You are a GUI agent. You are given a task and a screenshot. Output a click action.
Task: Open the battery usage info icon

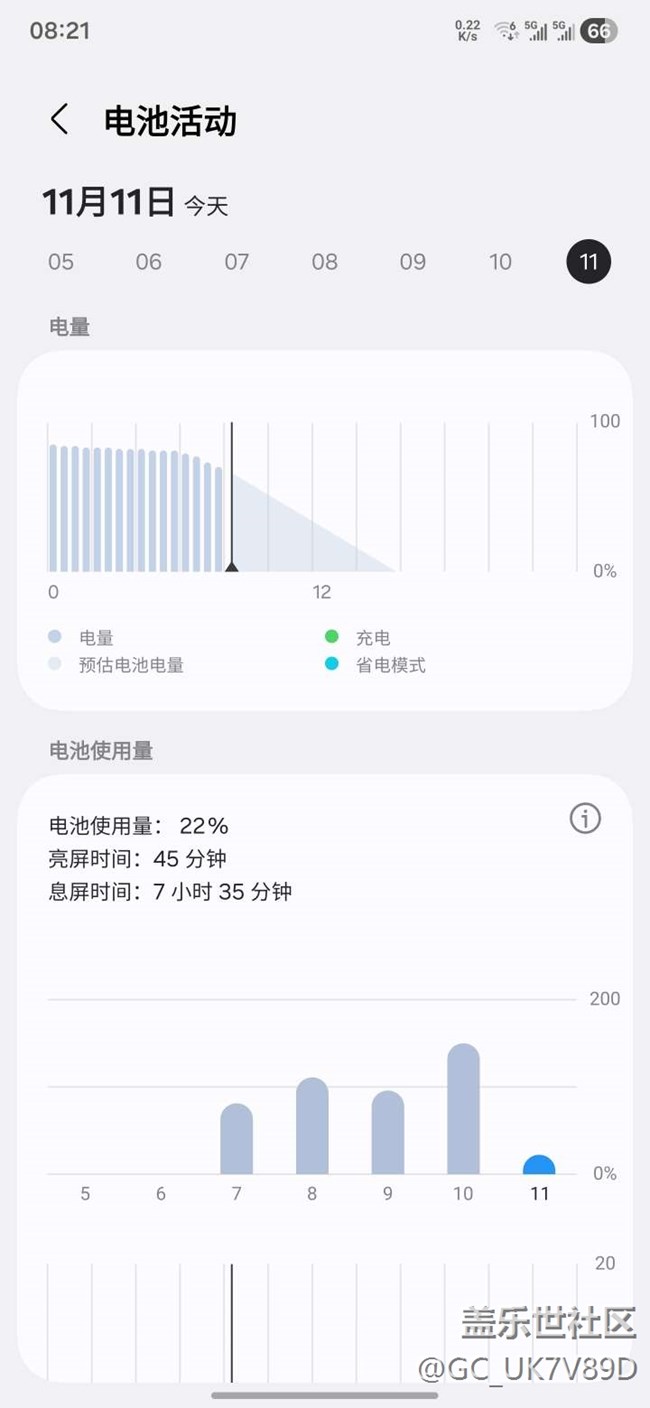click(585, 819)
